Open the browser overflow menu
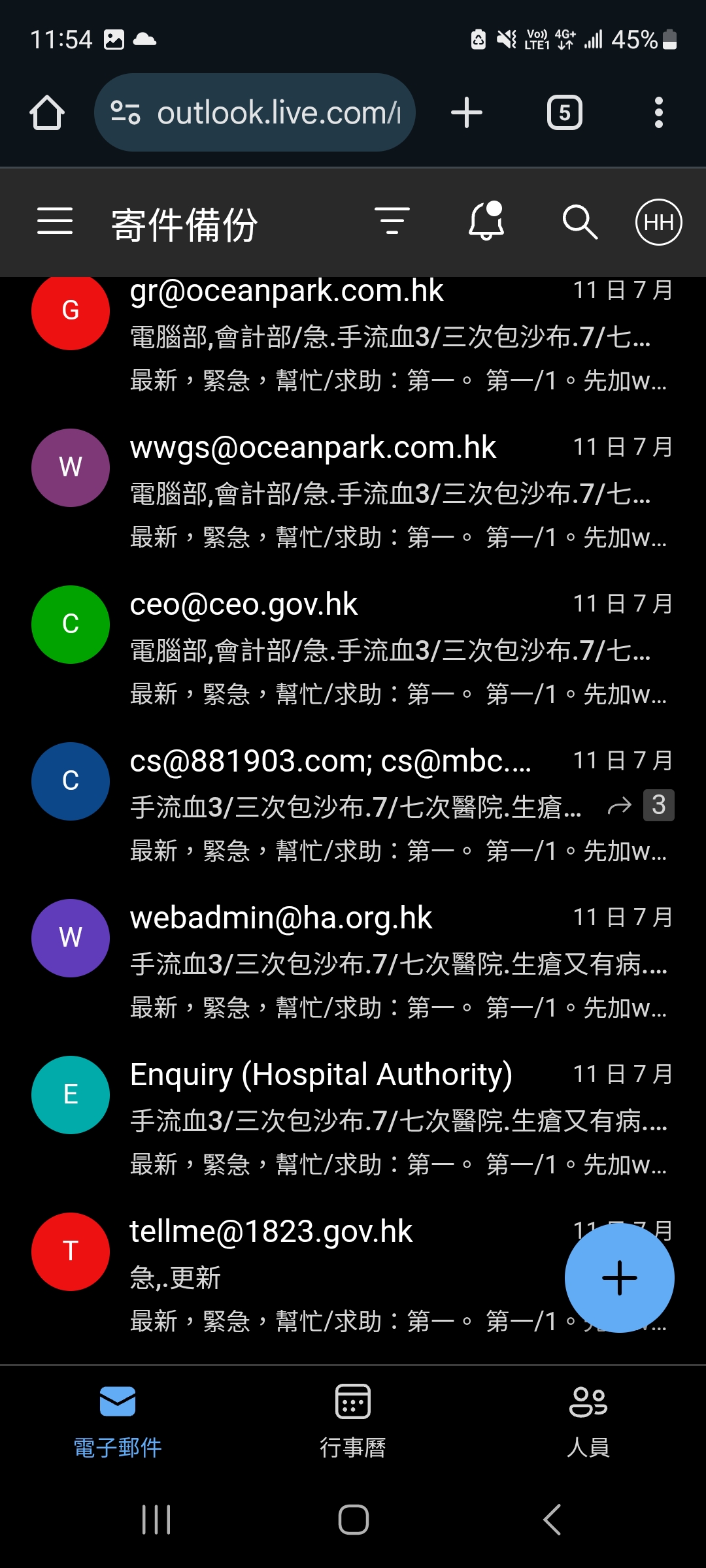 658,112
